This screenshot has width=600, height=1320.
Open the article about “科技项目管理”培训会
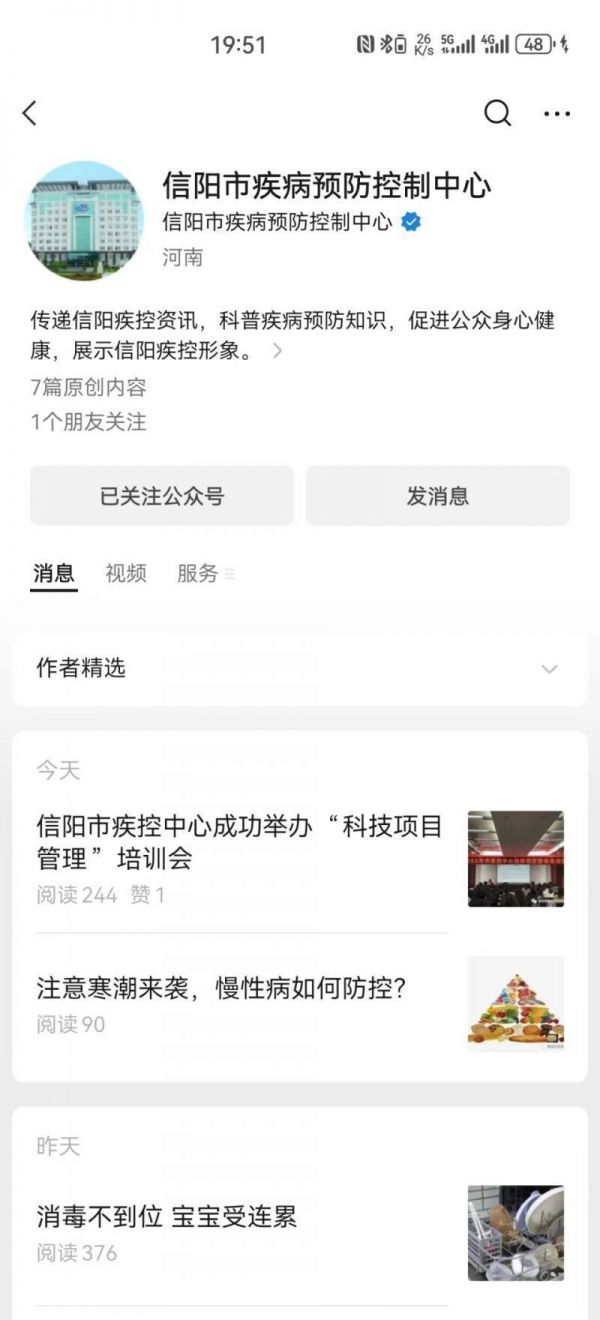(240, 843)
